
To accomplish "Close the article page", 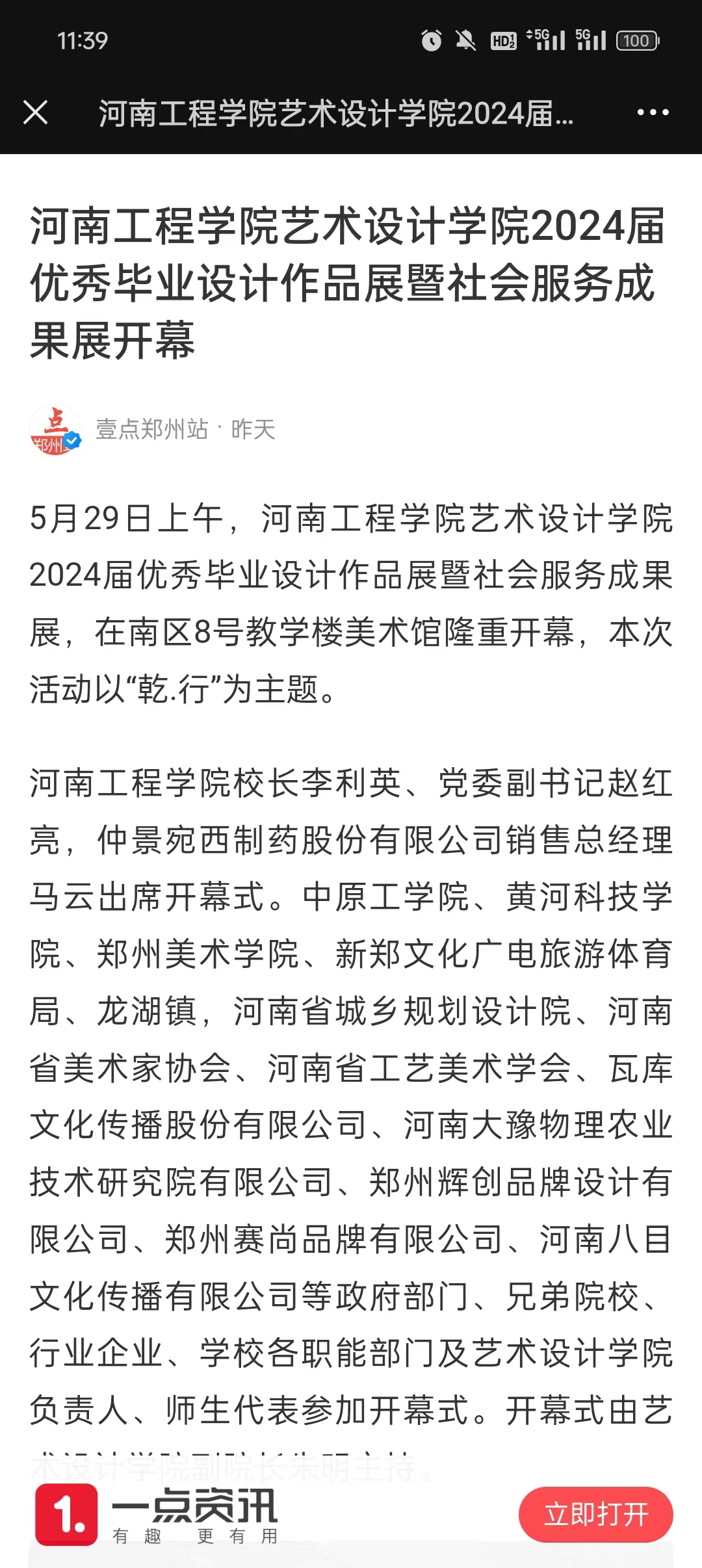I will point(36,112).
